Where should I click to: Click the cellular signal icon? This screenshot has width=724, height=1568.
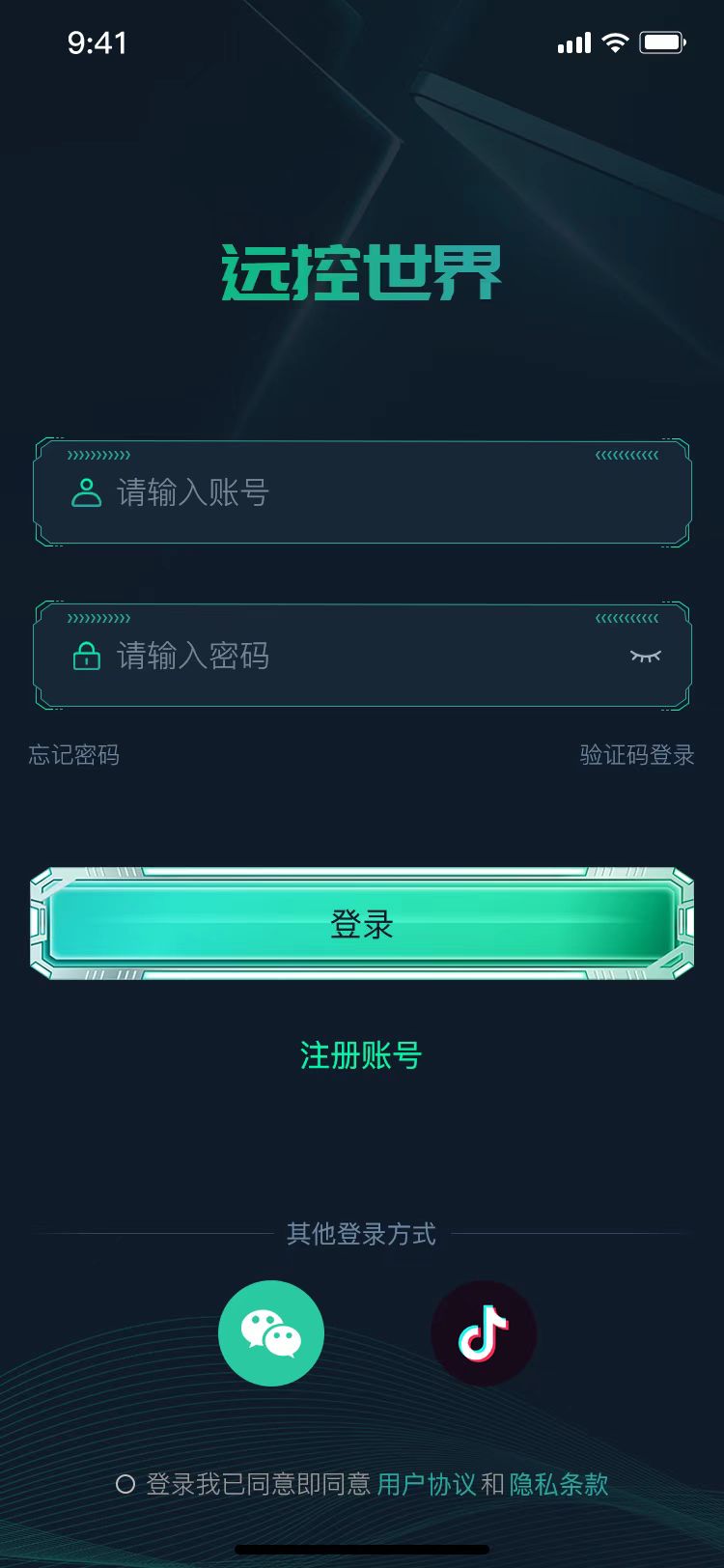[572, 42]
